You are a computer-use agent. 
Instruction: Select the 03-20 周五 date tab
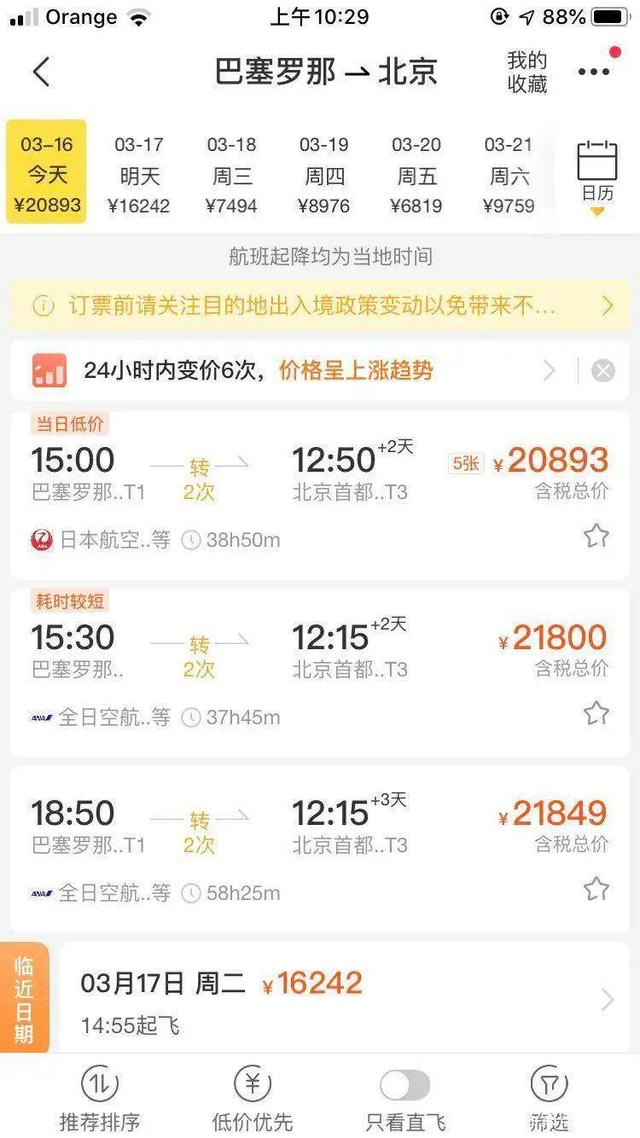[417, 175]
